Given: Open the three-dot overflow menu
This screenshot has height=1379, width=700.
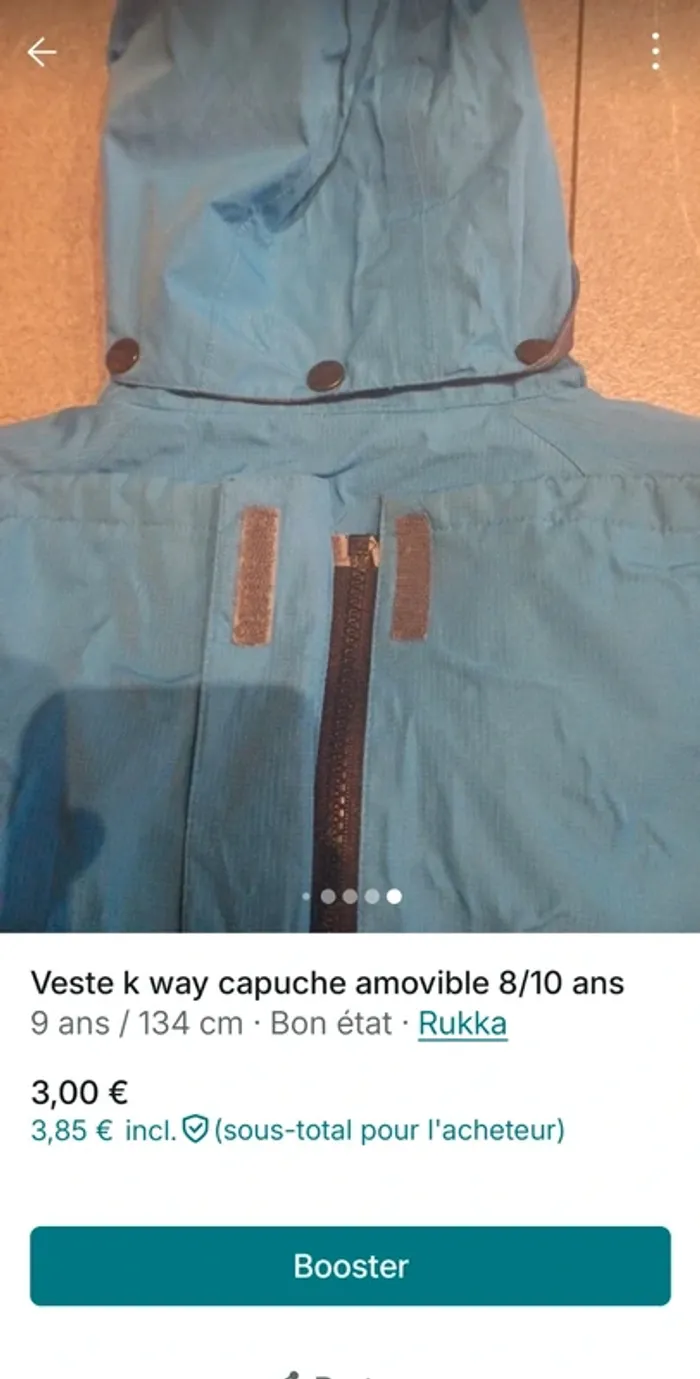Looking at the screenshot, I should pos(655,52).
